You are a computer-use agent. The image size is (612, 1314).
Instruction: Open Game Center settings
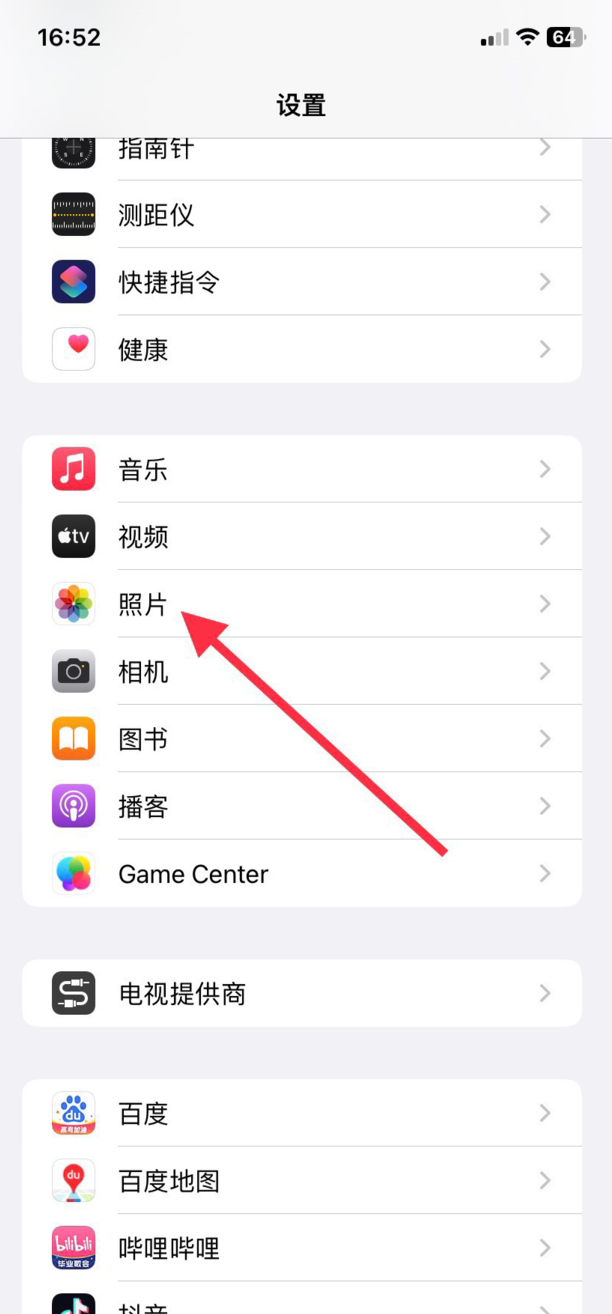300,874
